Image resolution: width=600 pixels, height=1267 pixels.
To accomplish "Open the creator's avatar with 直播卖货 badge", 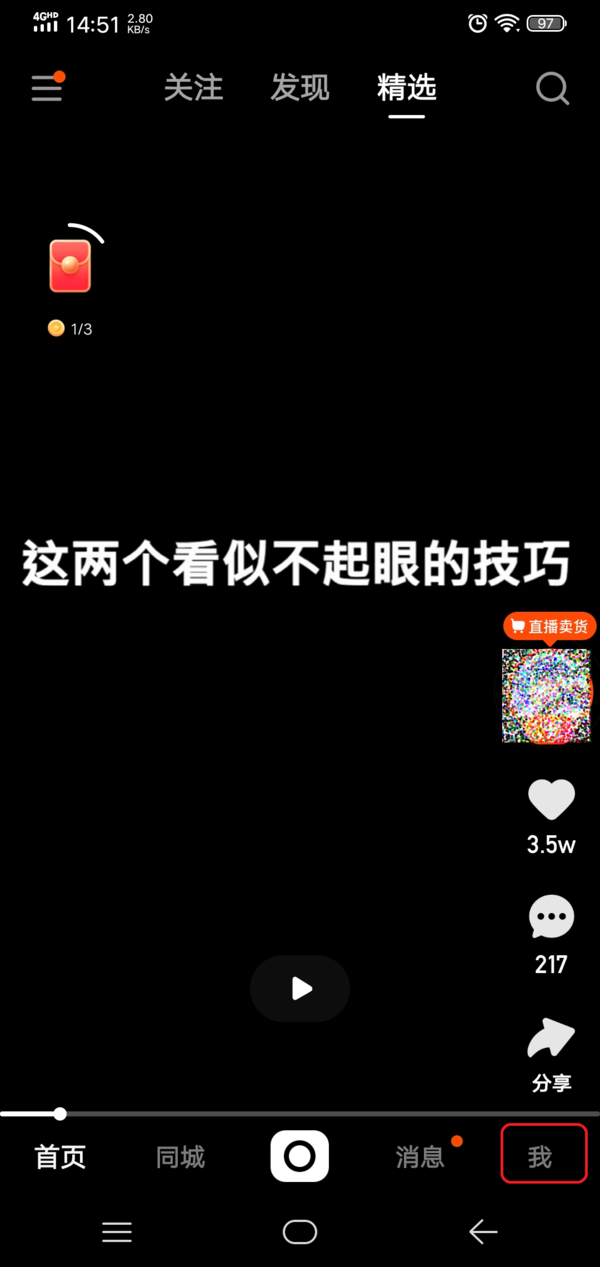I will (x=546, y=695).
